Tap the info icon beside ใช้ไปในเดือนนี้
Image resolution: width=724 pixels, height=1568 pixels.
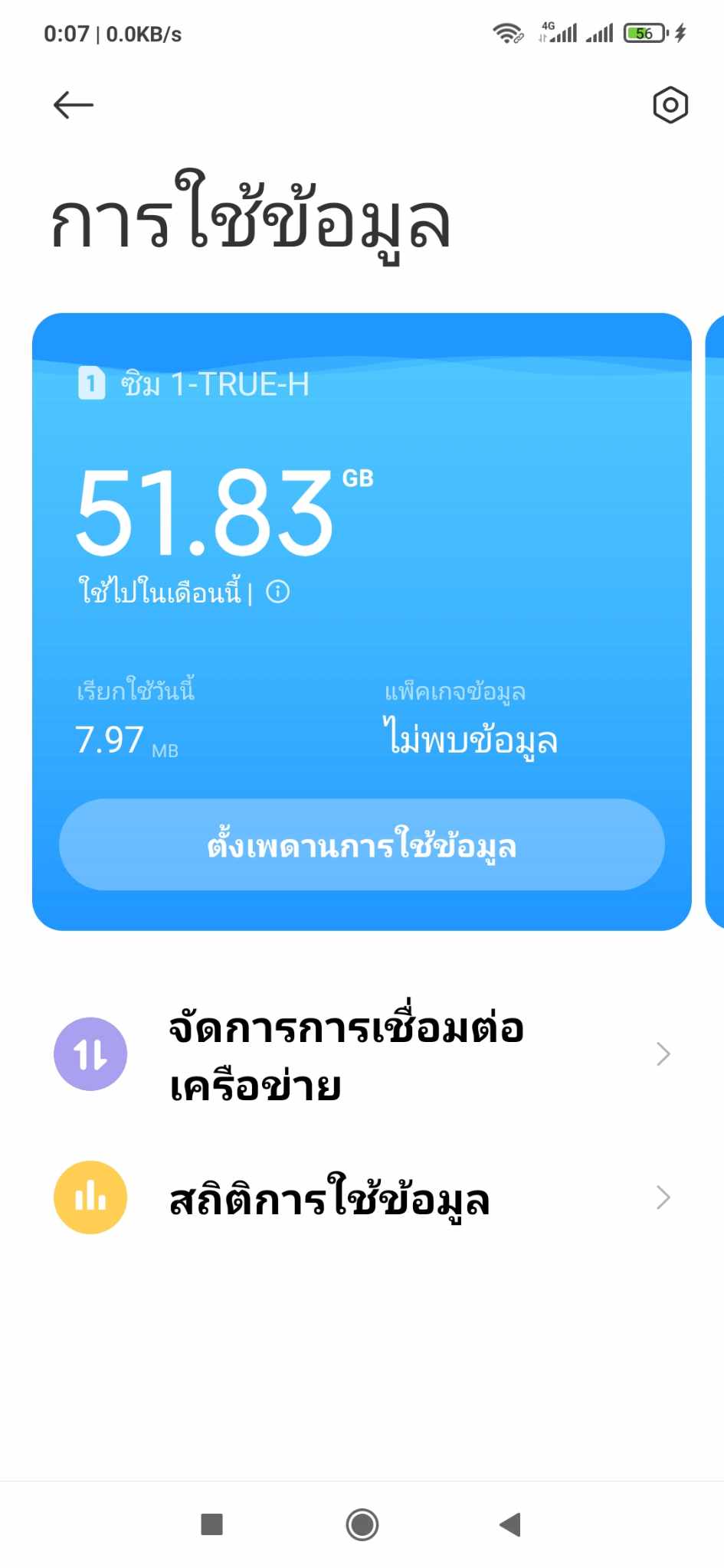pyautogui.click(x=278, y=592)
